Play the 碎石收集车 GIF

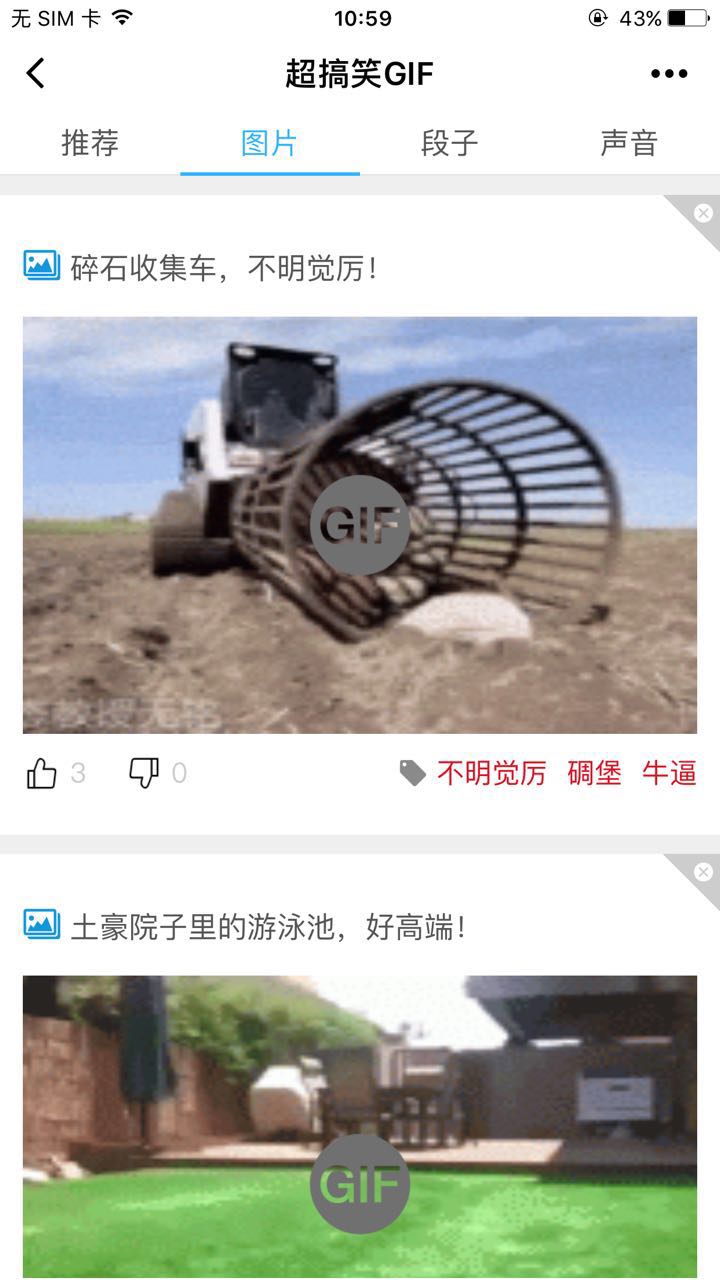coord(360,525)
